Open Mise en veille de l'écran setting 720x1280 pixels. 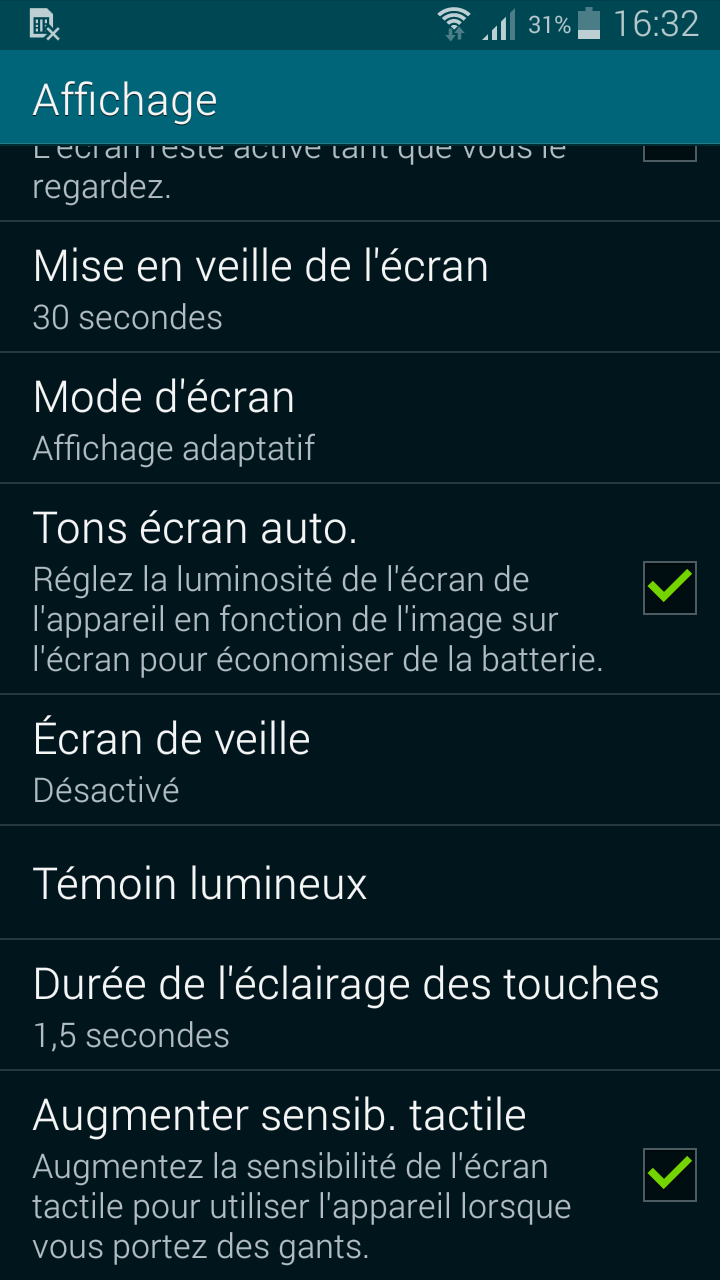[360, 287]
